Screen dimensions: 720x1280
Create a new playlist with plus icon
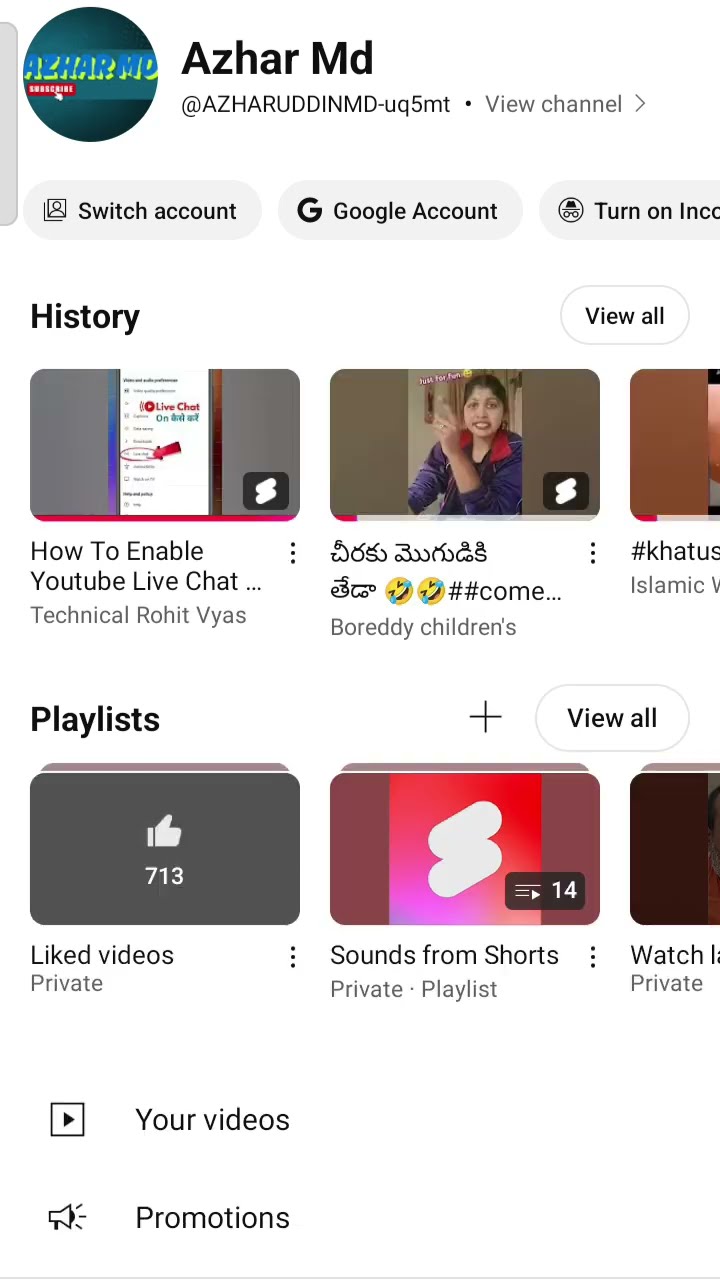tap(486, 717)
